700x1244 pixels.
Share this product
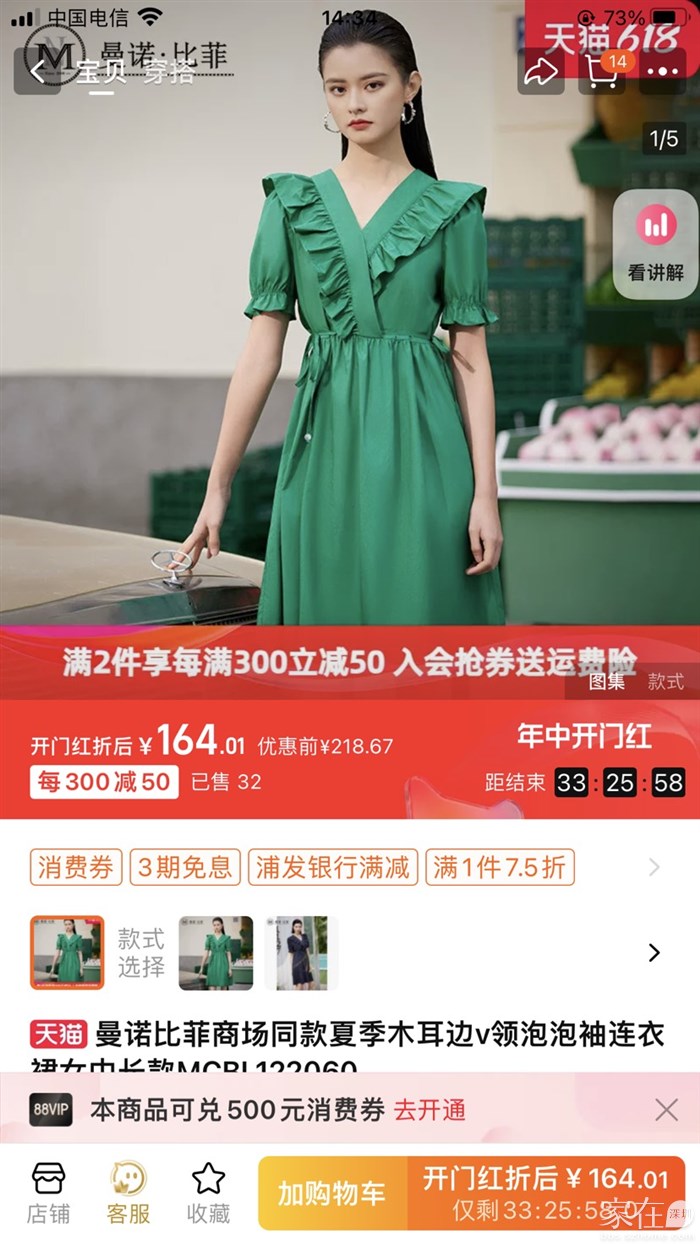[540, 72]
